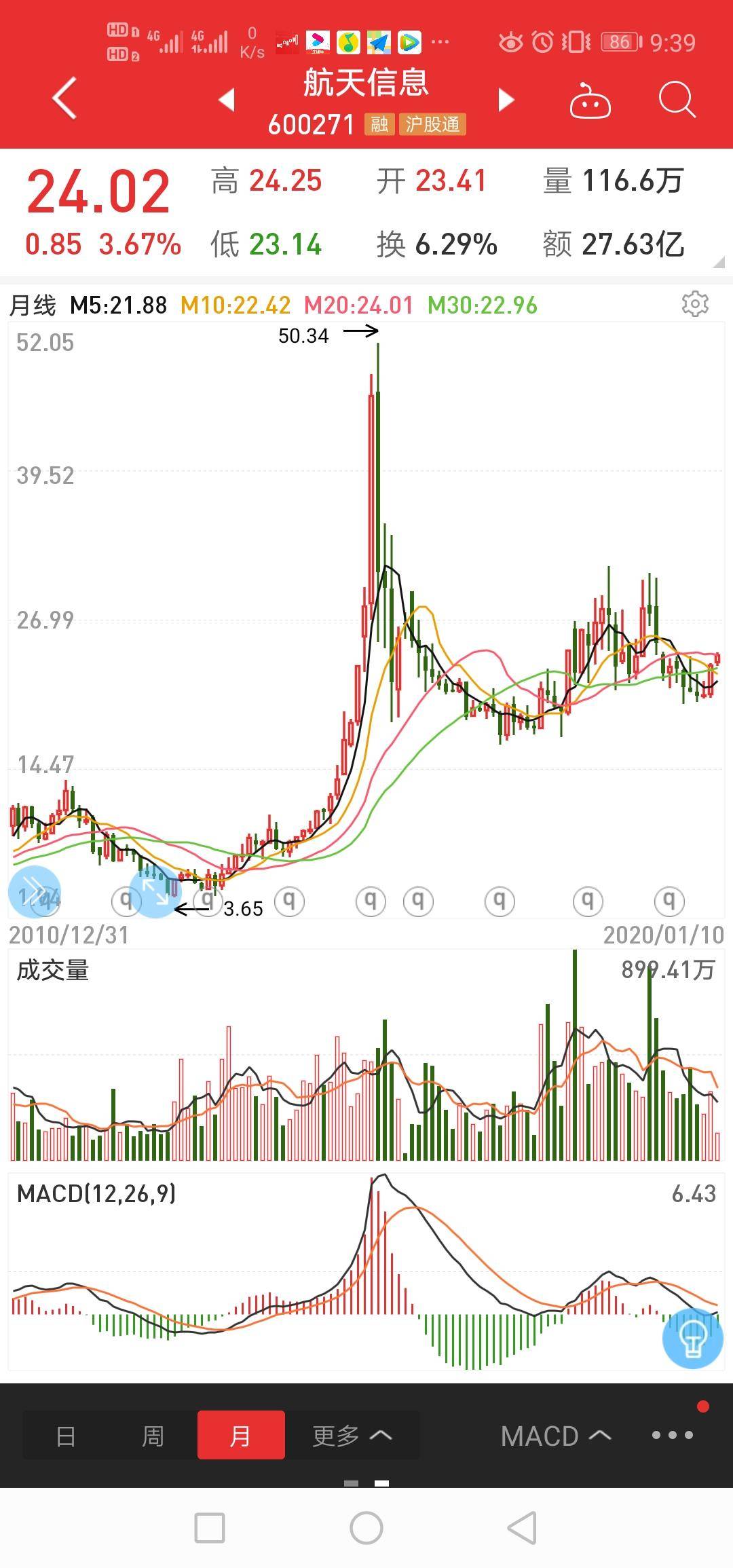Expand the 更多 period options
The height and width of the screenshot is (1568, 733).
pos(352,1436)
